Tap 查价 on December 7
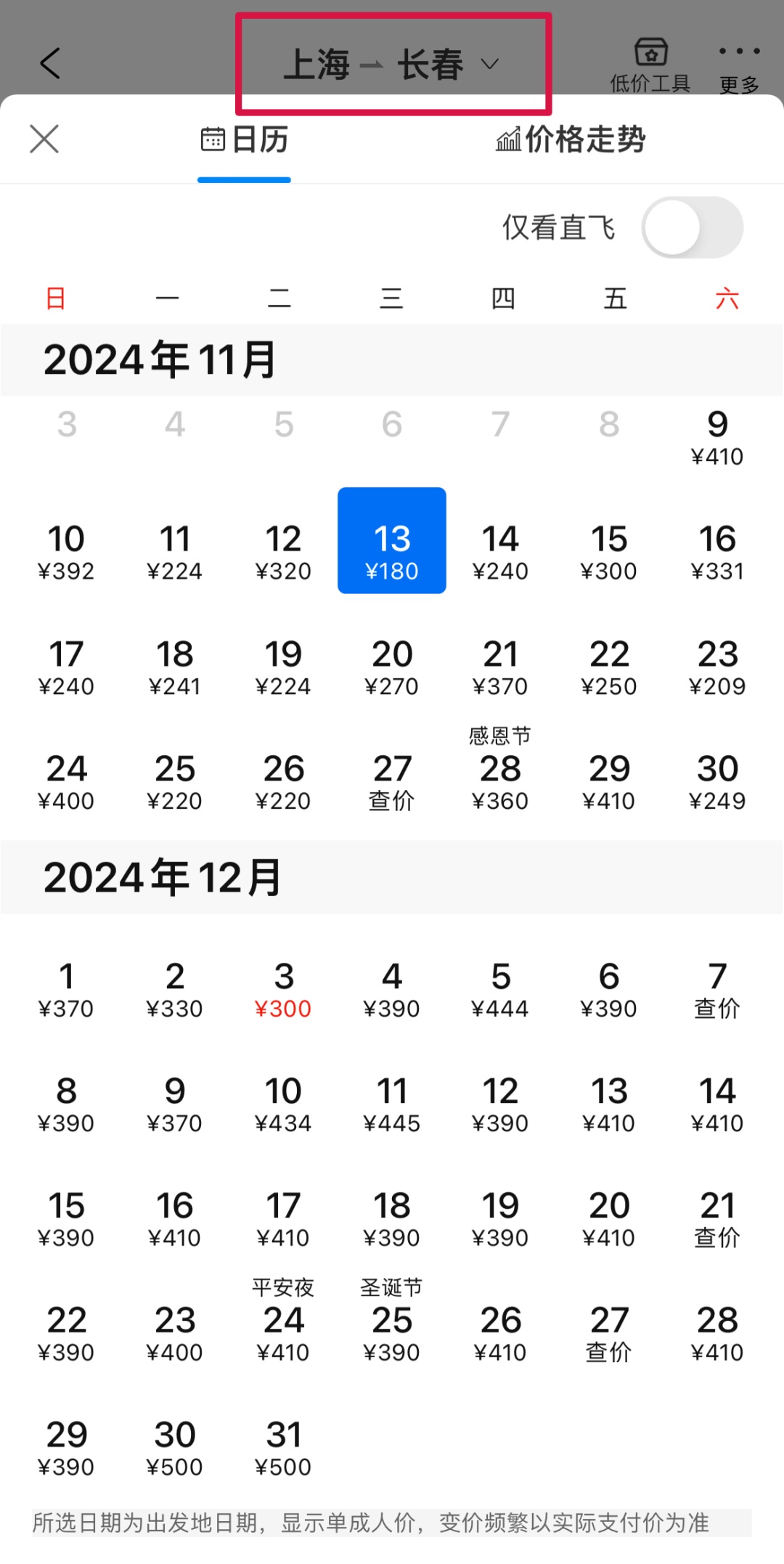 [x=717, y=989]
